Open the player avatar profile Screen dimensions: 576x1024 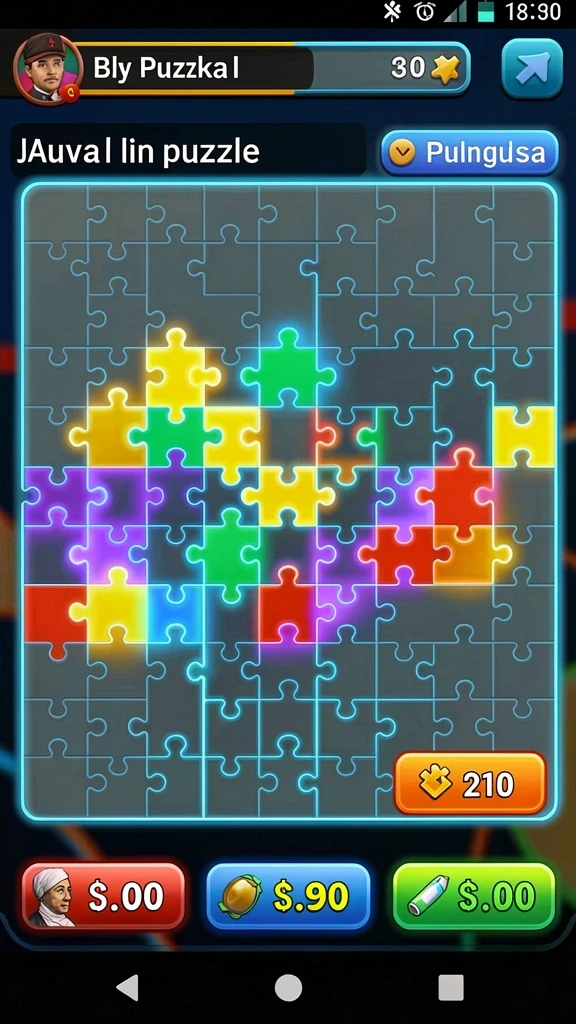point(48,69)
